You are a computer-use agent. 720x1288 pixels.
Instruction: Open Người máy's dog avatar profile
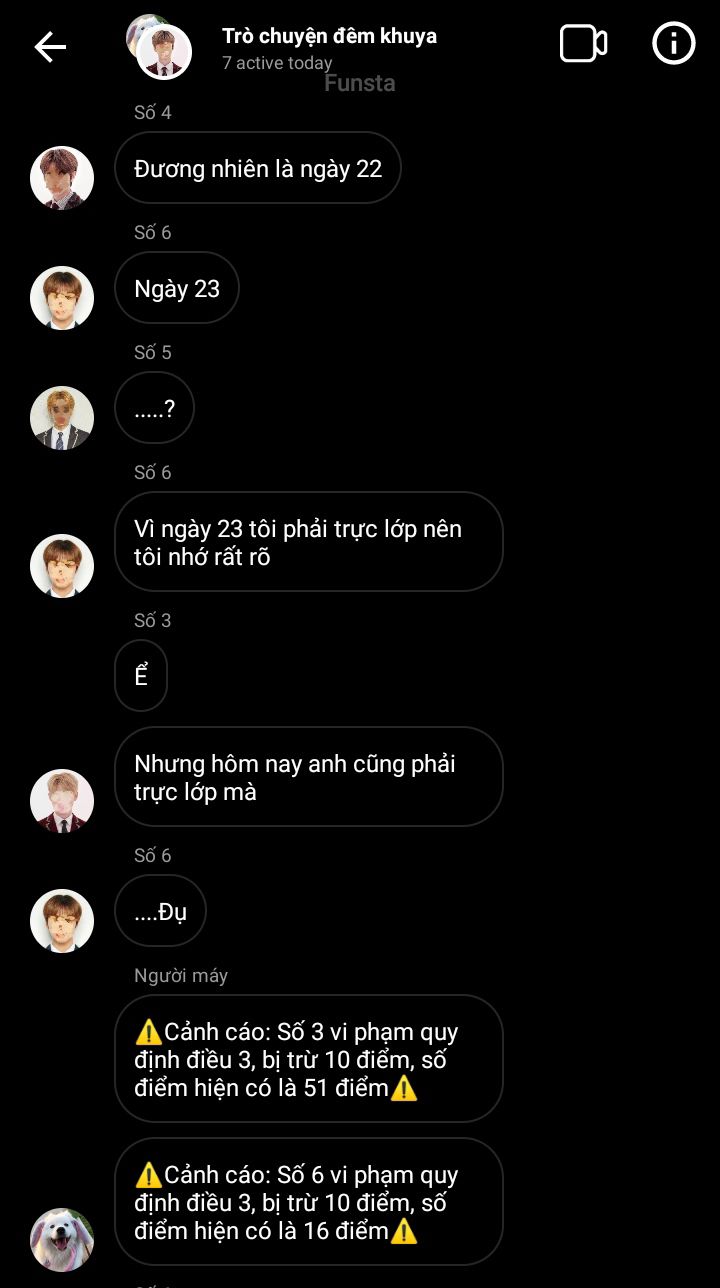[x=62, y=1240]
